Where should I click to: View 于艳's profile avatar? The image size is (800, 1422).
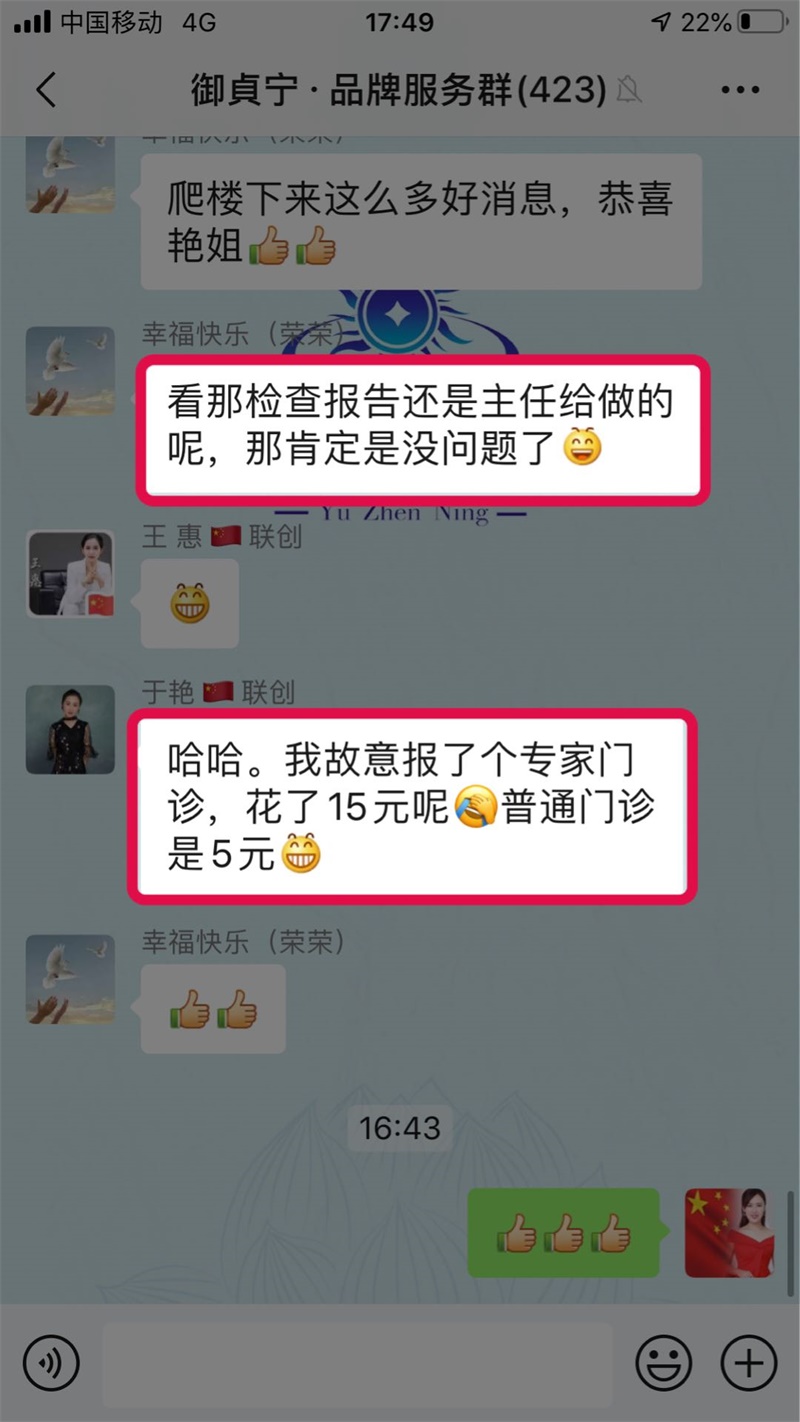pyautogui.click(x=70, y=729)
